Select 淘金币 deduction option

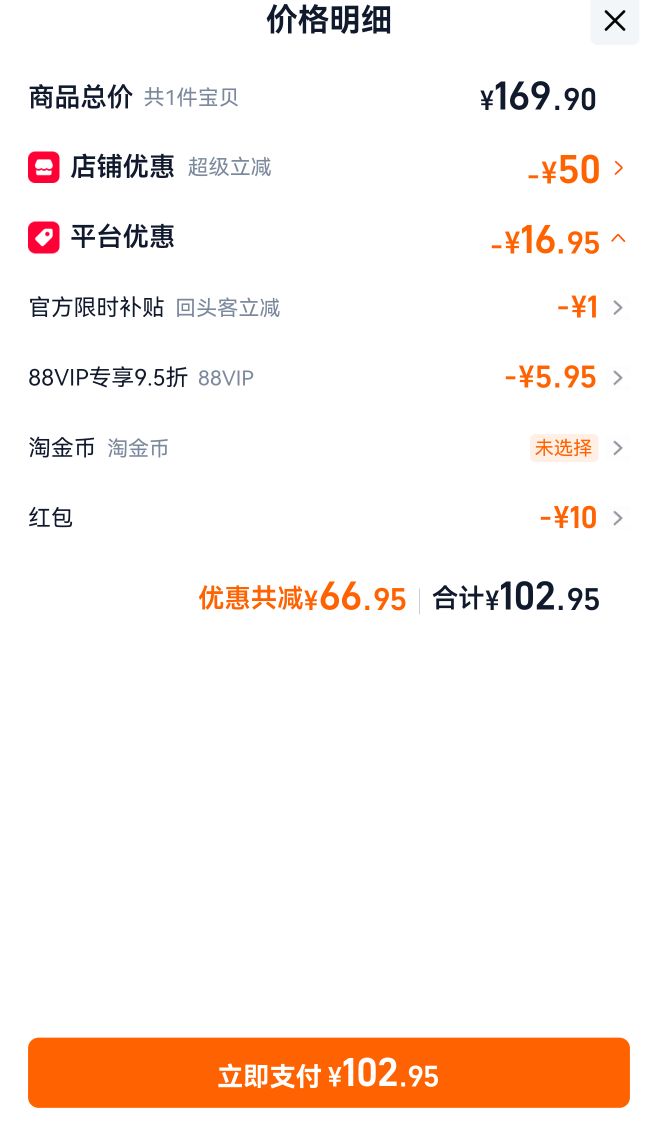[328, 448]
